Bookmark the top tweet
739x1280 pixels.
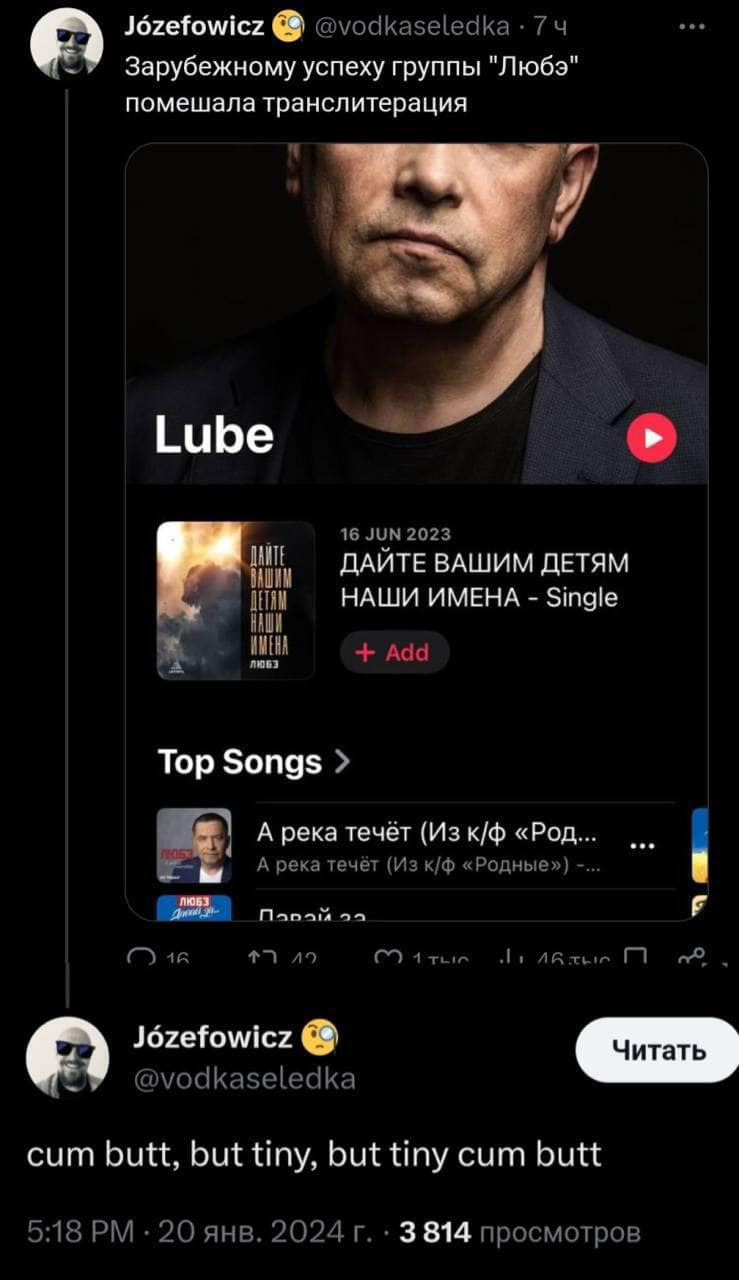633,958
